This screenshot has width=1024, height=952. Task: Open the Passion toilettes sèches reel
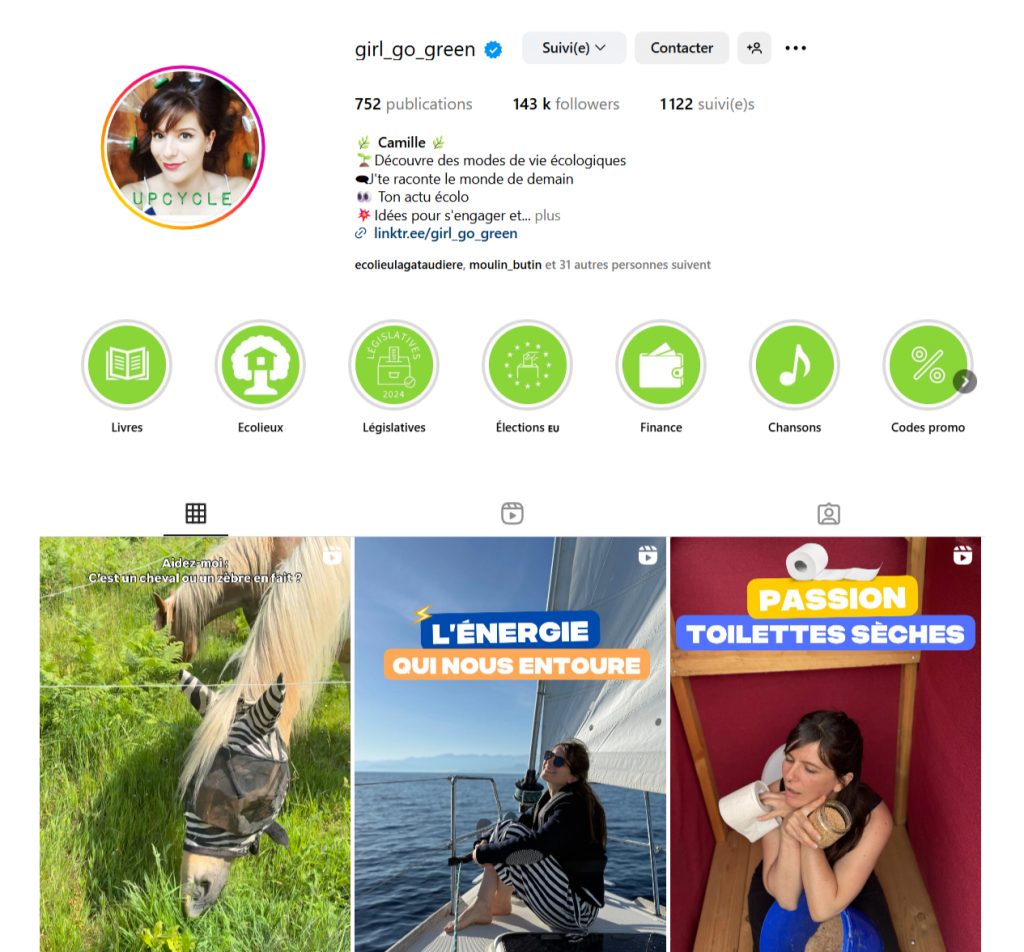825,745
